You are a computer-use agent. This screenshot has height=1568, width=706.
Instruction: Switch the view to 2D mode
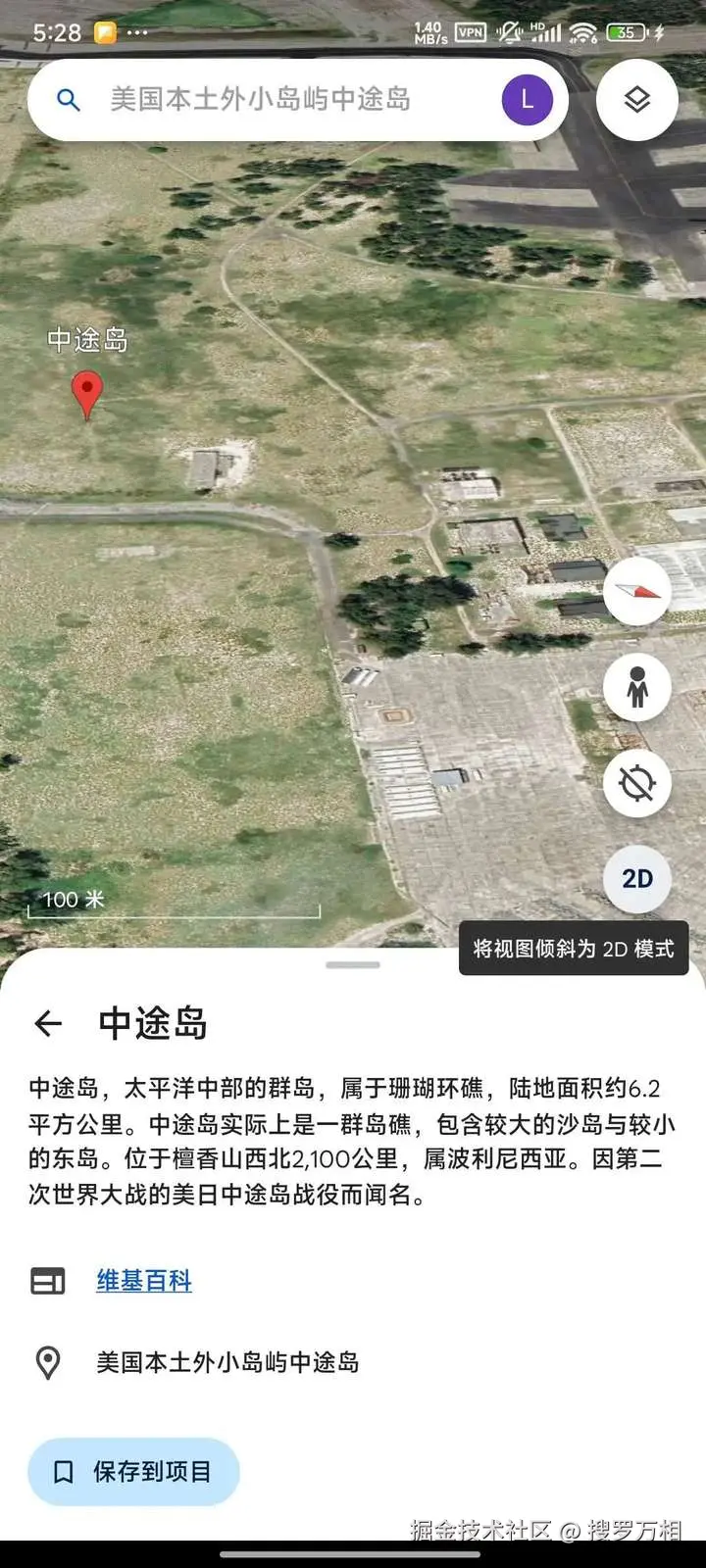[x=637, y=878]
